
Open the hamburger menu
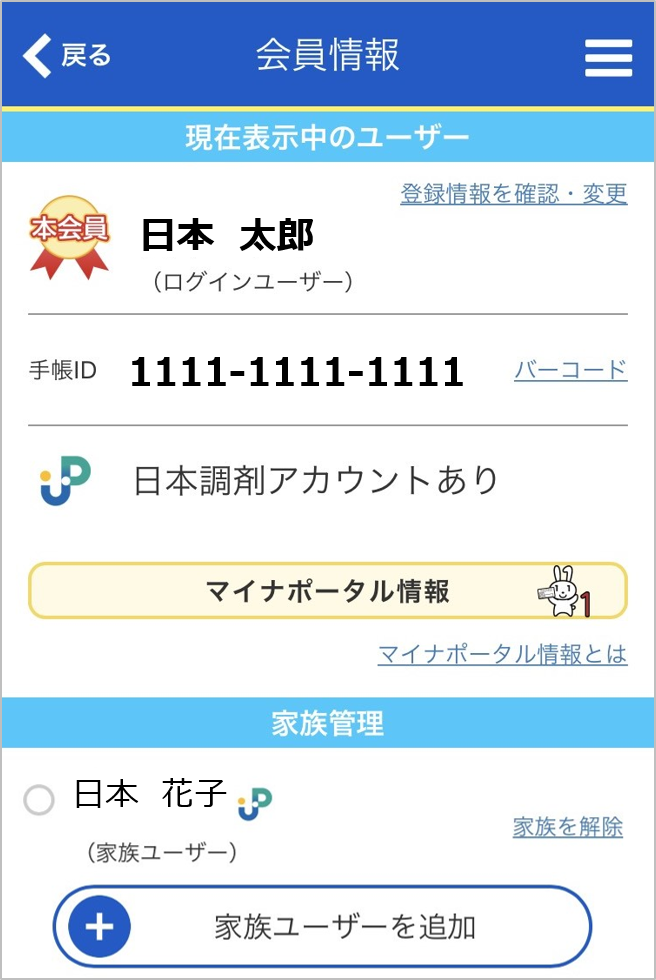click(x=608, y=57)
